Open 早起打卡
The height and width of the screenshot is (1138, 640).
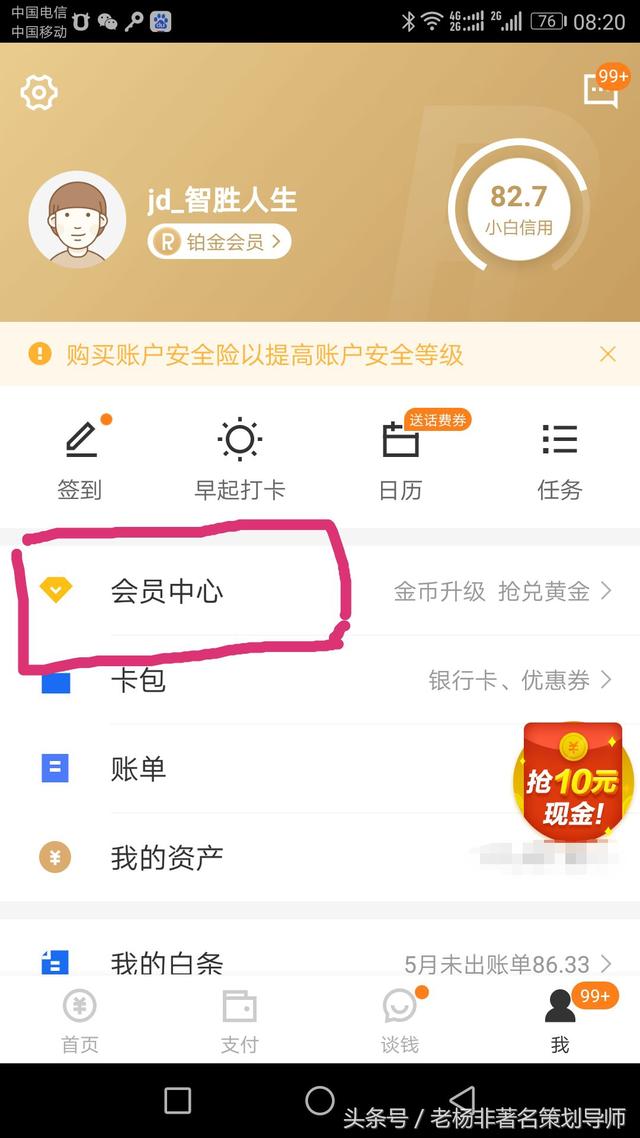pos(240,459)
